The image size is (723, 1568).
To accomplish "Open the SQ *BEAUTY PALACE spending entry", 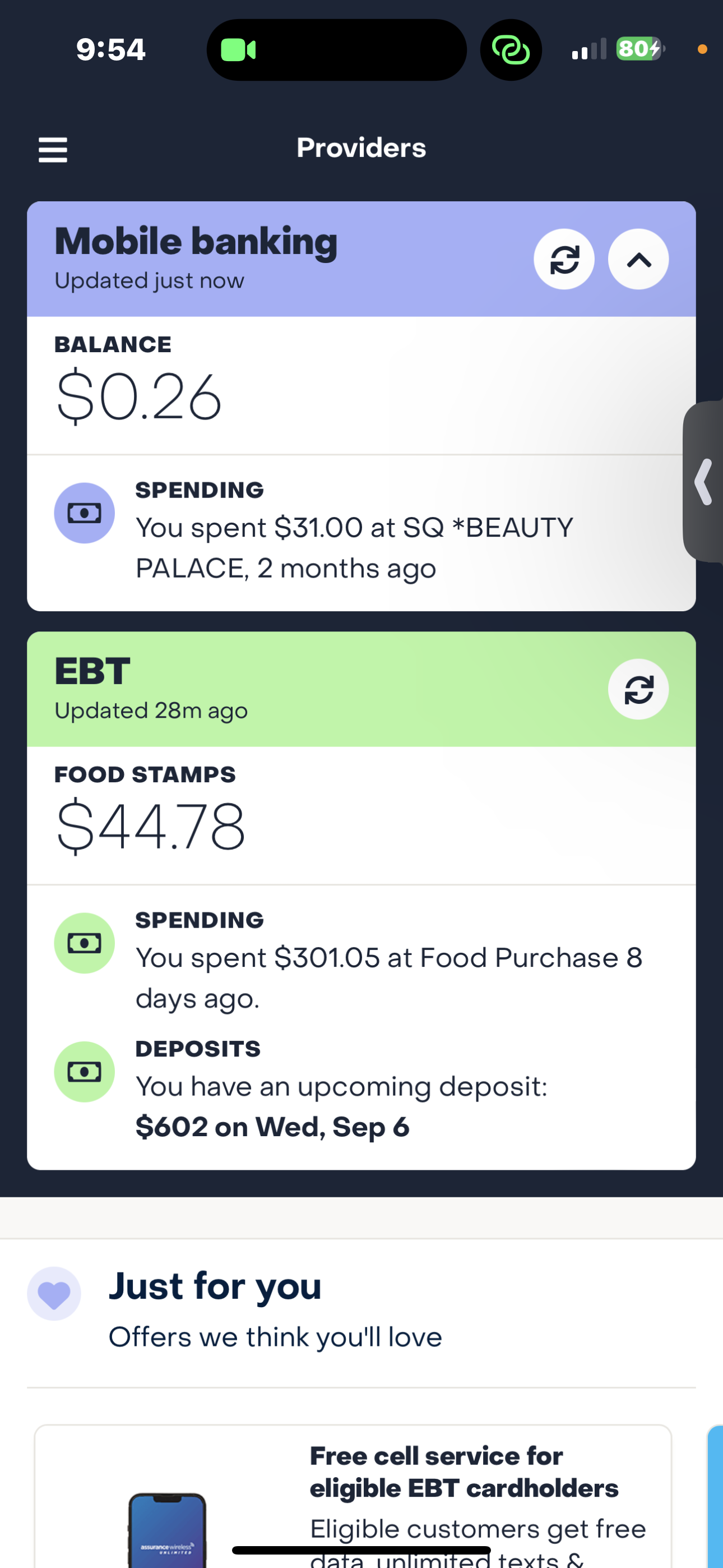I will tap(361, 530).
